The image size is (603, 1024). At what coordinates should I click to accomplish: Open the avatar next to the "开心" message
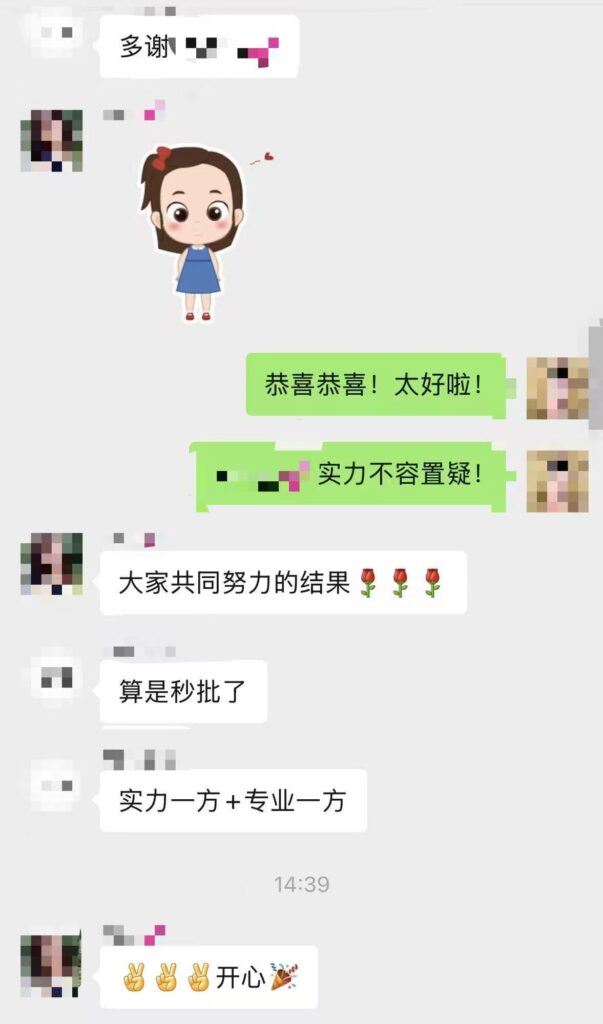click(x=51, y=965)
